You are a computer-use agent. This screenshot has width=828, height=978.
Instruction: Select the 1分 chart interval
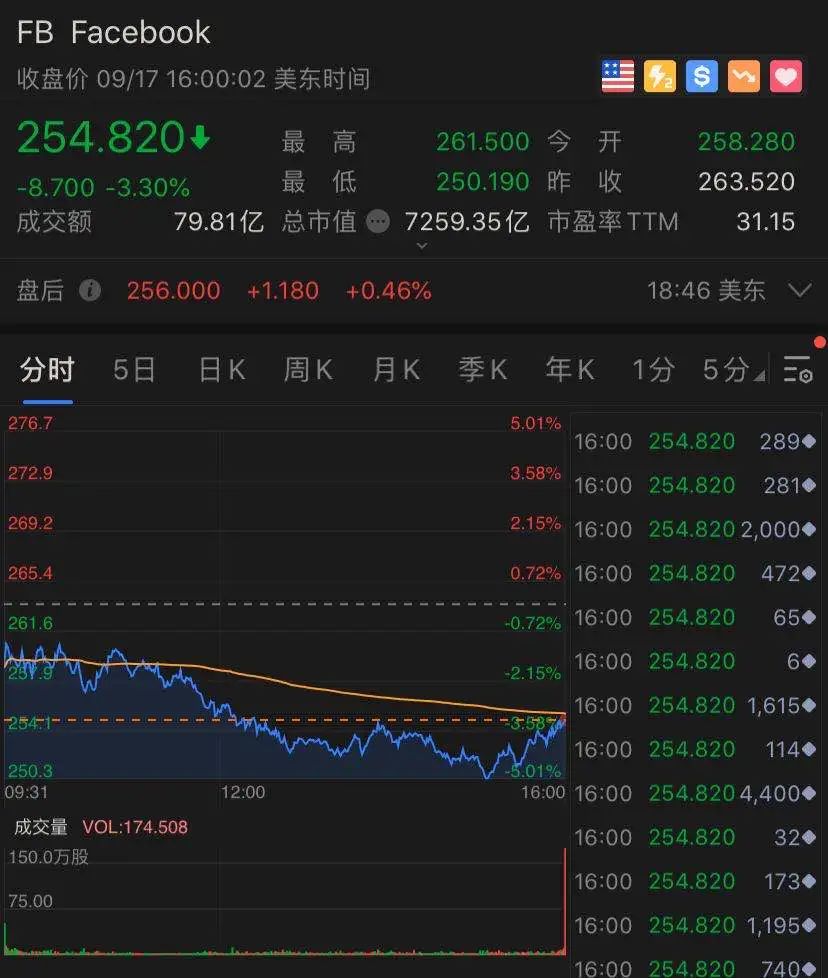point(652,370)
